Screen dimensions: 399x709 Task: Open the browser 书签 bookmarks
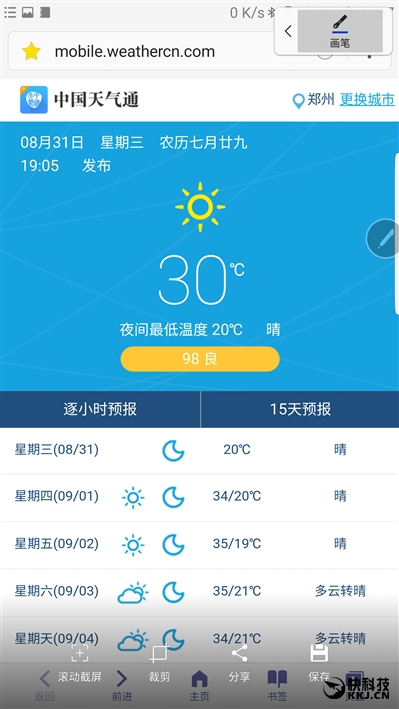[277, 685]
